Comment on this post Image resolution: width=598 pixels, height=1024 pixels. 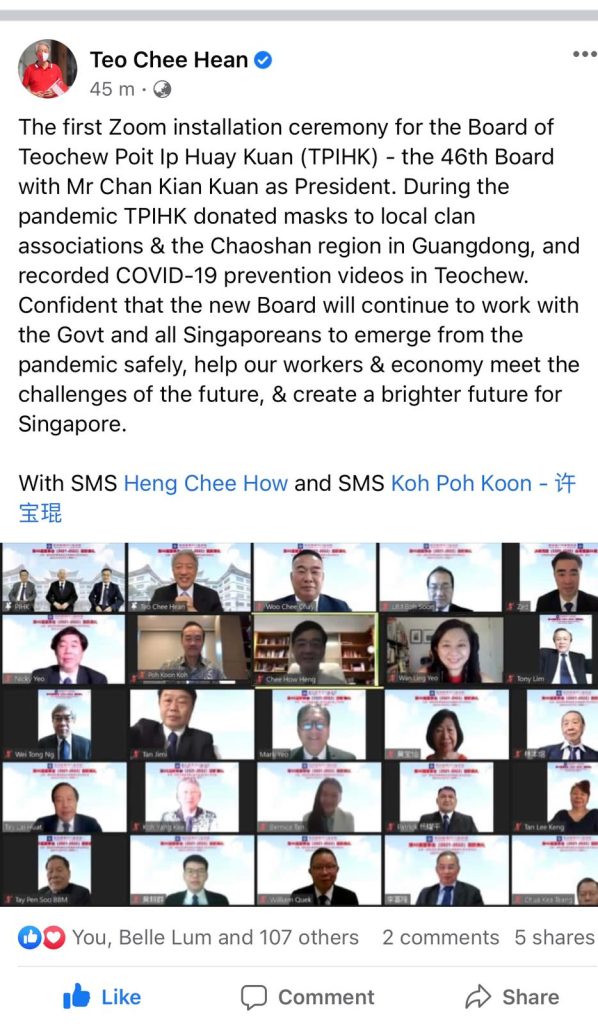pos(307,997)
